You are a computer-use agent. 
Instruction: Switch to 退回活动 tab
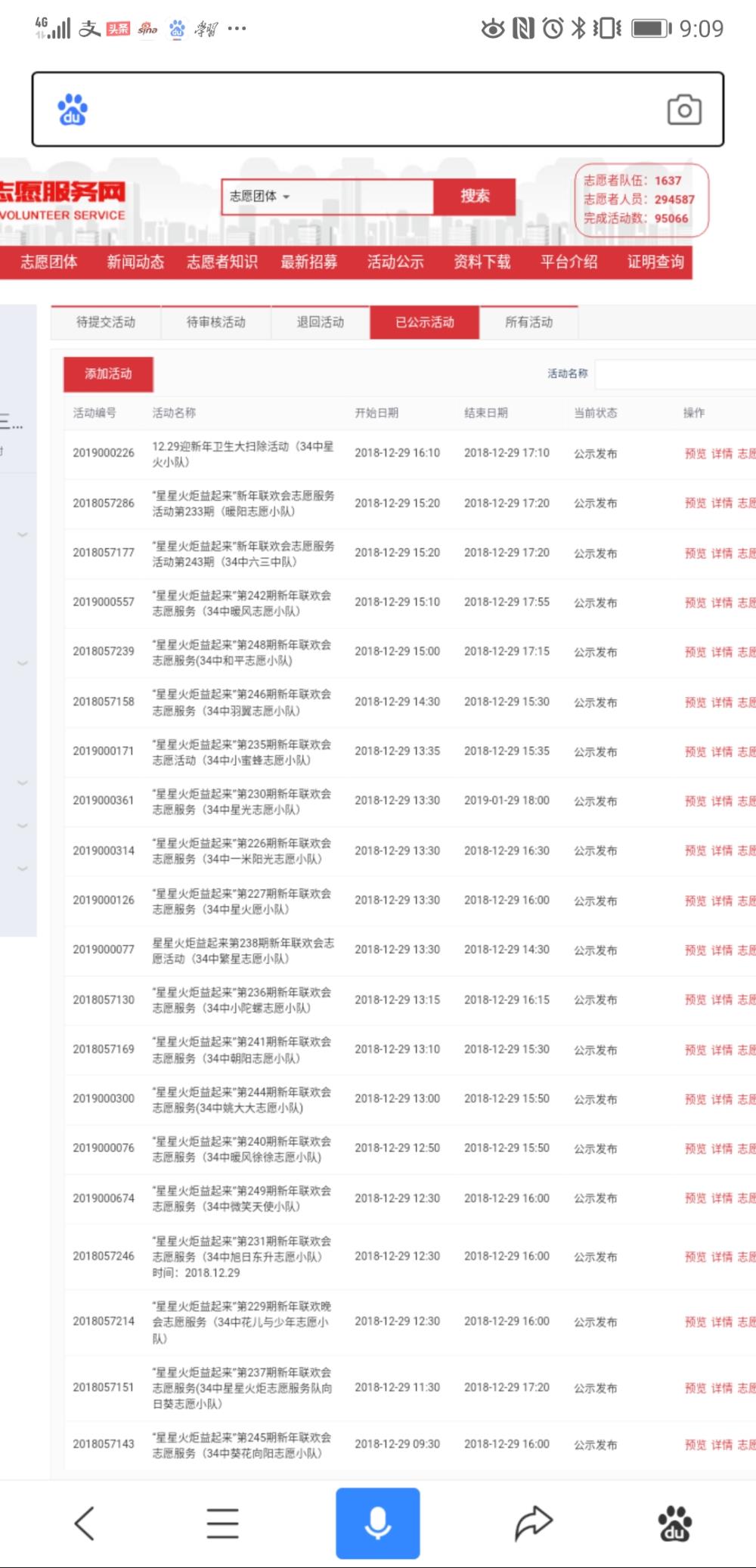pyautogui.click(x=321, y=322)
